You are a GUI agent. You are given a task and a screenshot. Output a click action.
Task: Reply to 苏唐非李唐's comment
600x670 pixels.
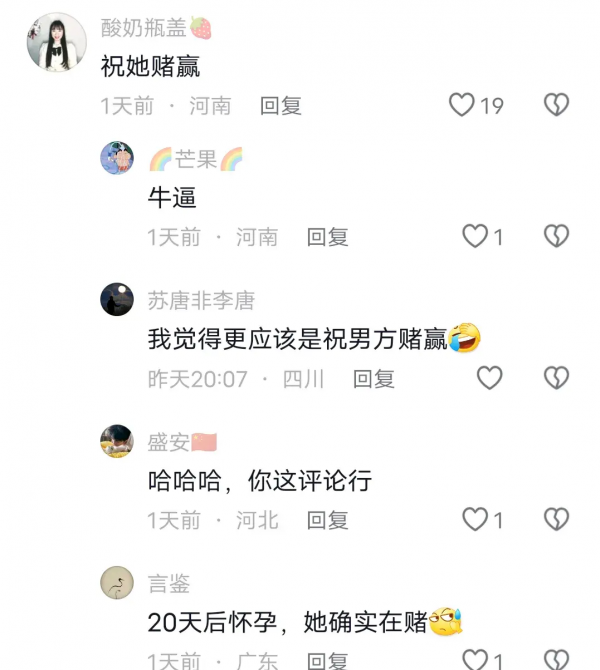coord(374,379)
